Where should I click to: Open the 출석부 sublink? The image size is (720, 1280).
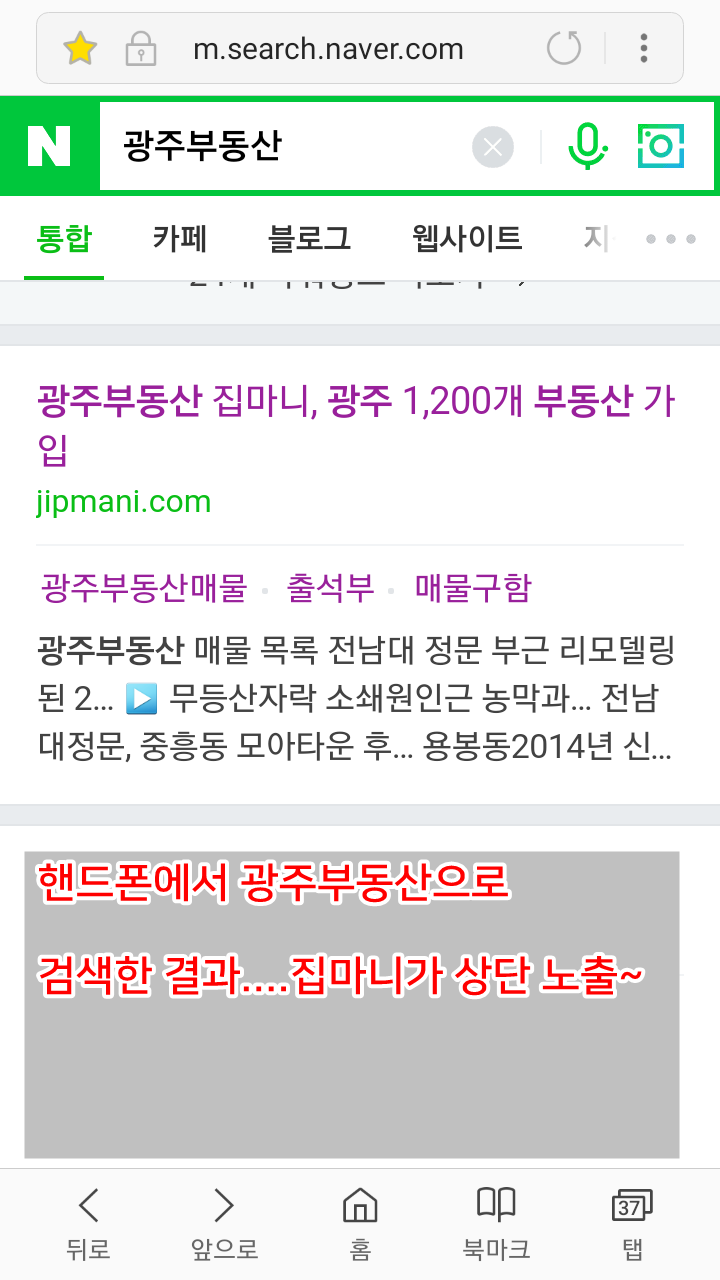[330, 588]
